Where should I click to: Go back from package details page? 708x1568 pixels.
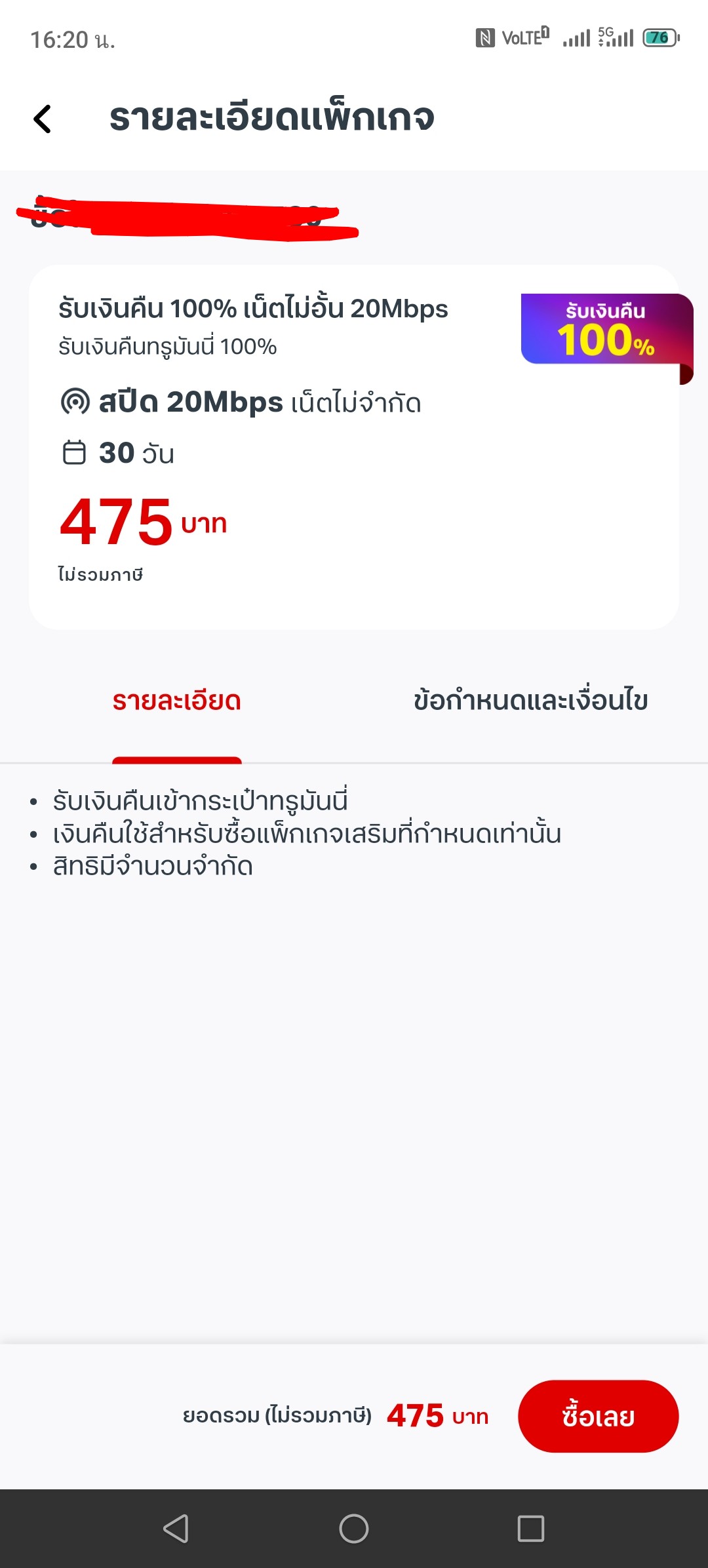click(43, 119)
